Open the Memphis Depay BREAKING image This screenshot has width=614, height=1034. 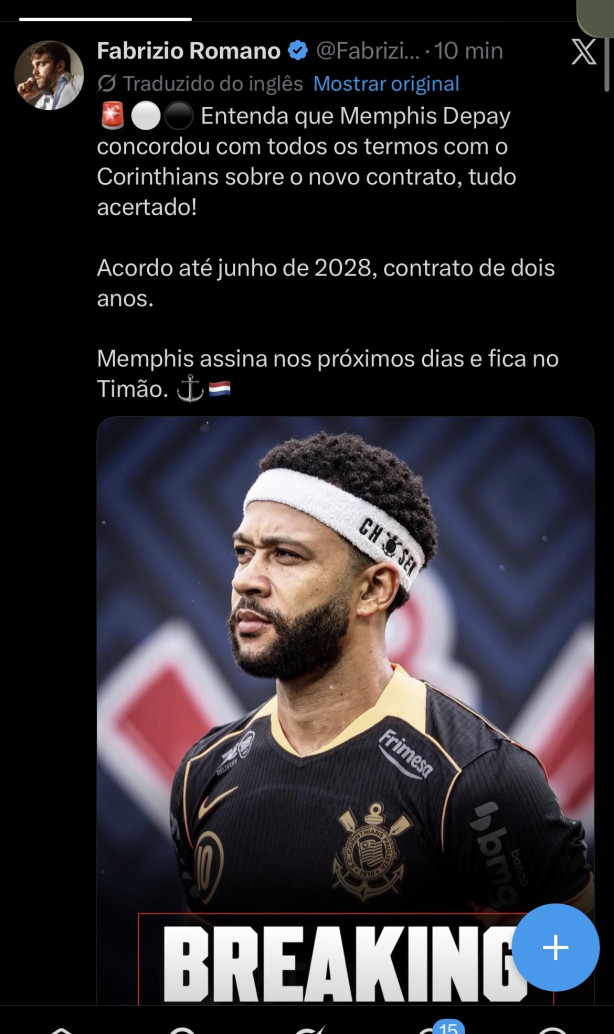(x=346, y=710)
